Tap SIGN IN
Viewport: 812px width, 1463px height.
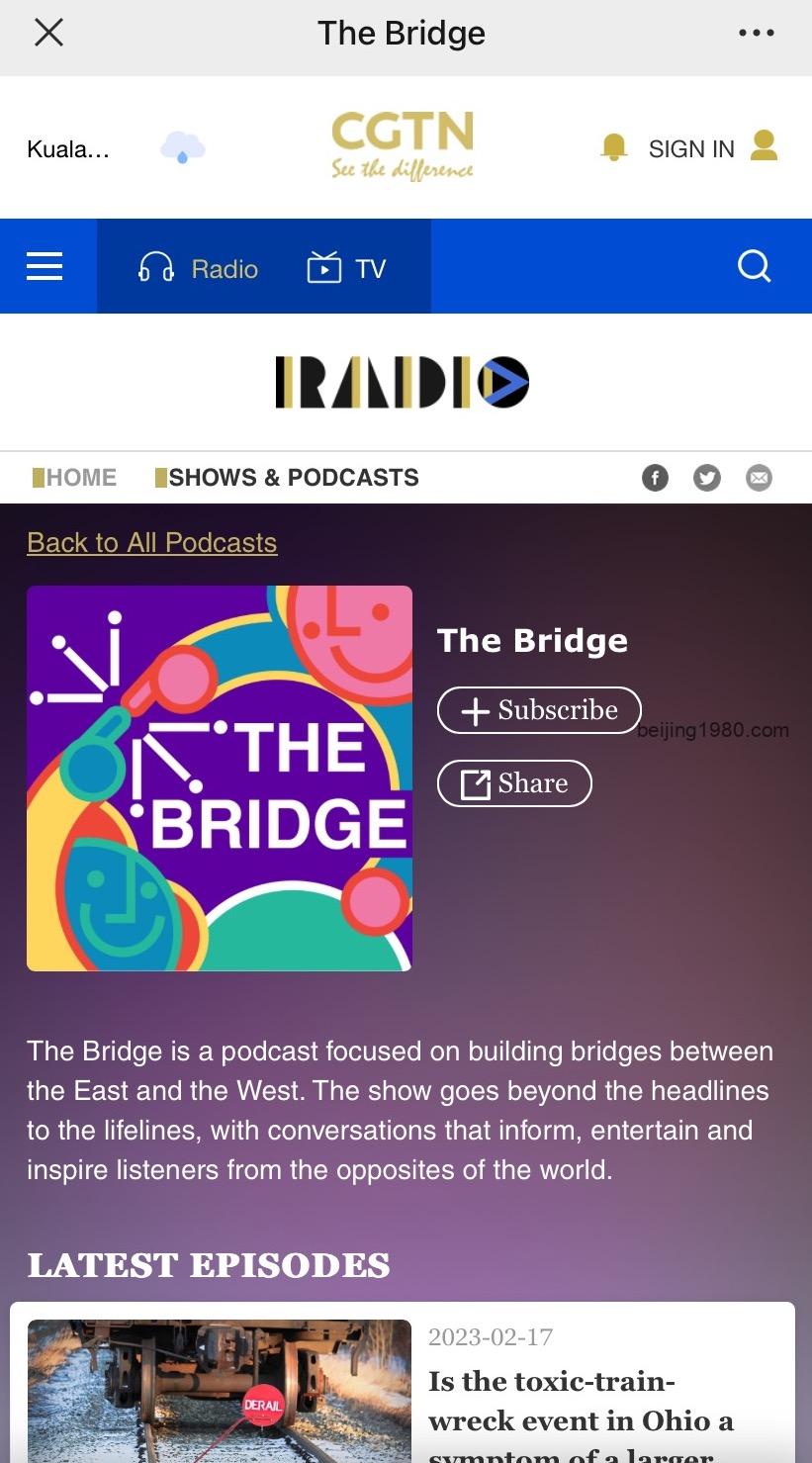691,149
